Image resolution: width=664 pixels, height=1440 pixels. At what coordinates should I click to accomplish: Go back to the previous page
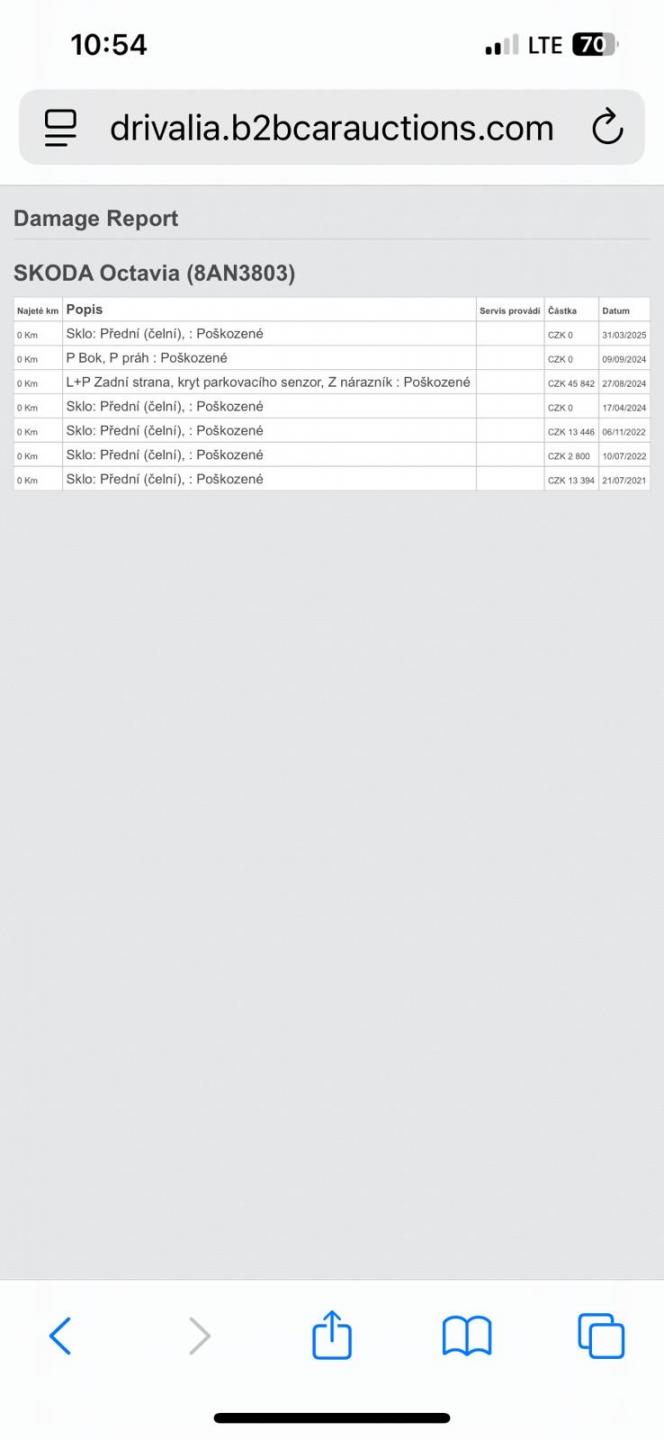[61, 1335]
